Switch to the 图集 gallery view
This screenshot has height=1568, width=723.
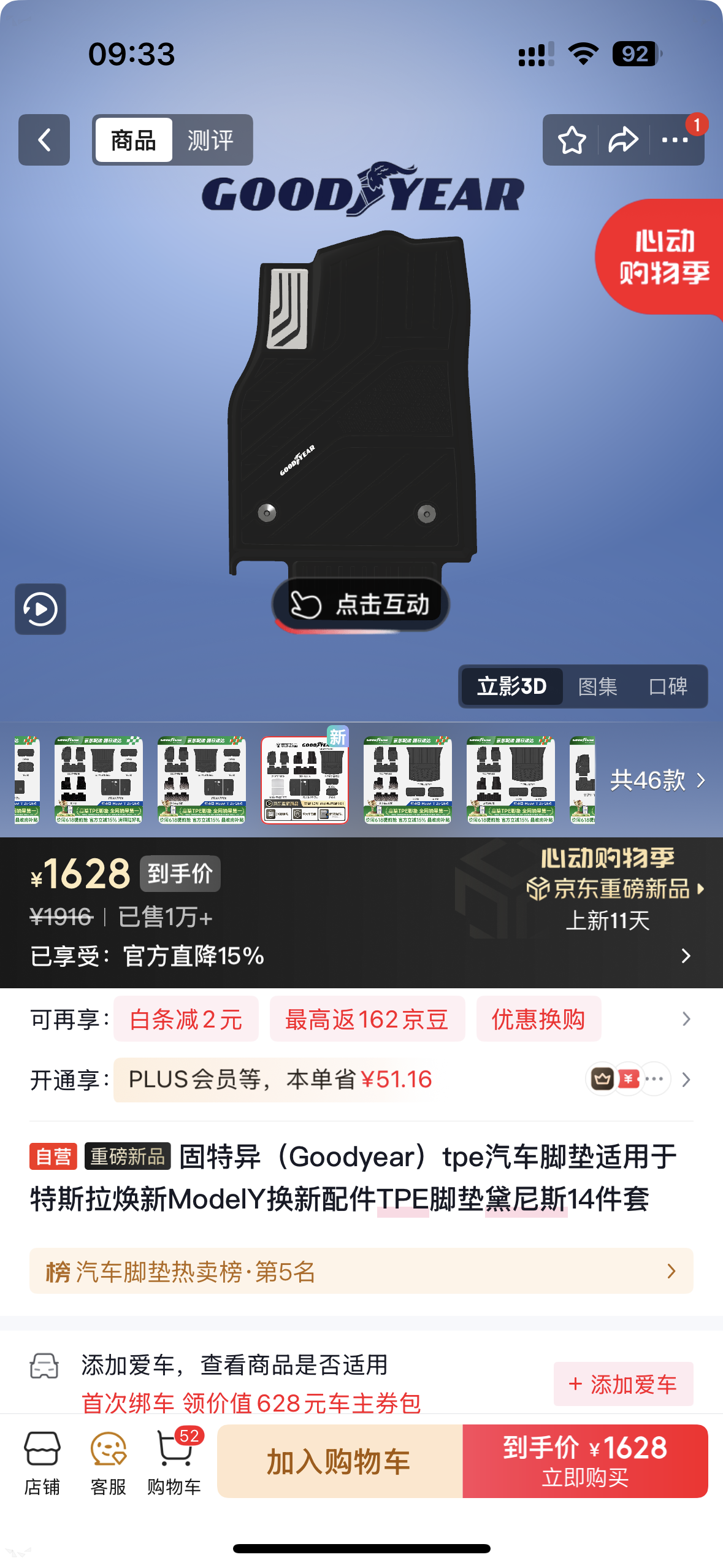(597, 686)
